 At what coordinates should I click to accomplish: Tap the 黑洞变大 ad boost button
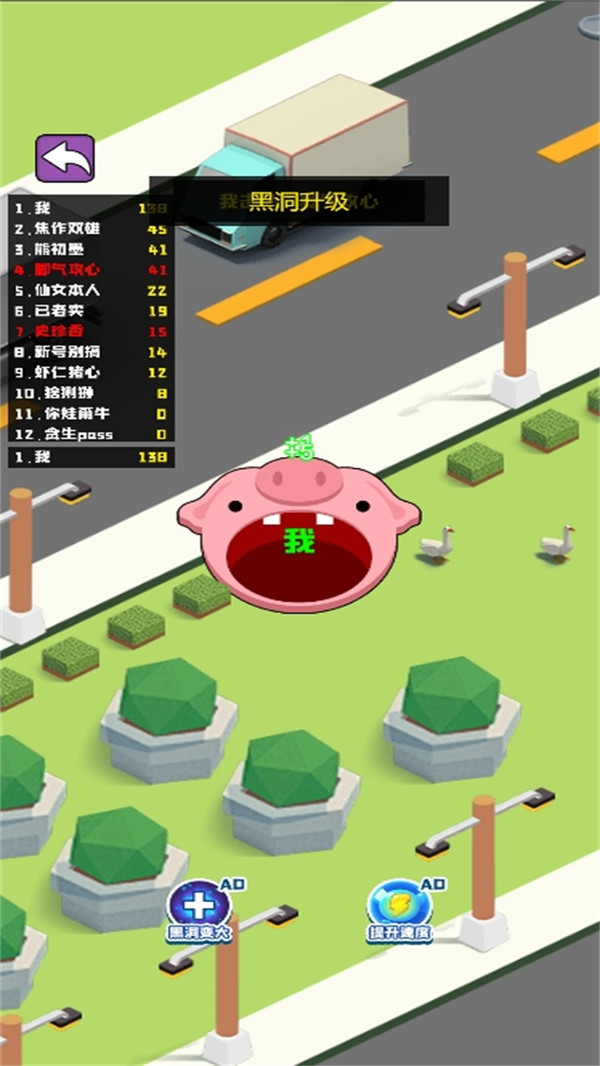click(200, 908)
